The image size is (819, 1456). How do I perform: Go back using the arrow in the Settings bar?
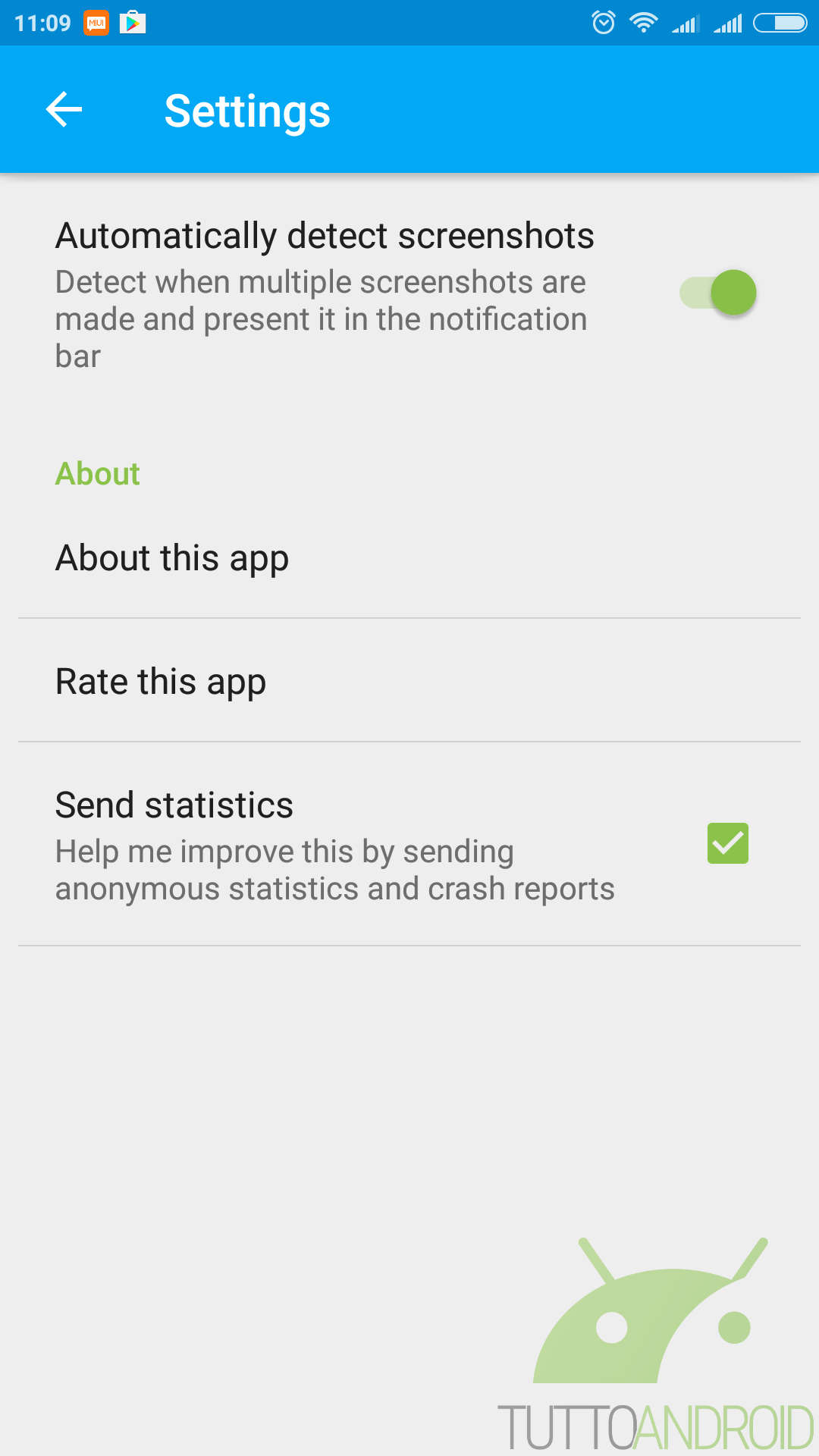click(64, 110)
